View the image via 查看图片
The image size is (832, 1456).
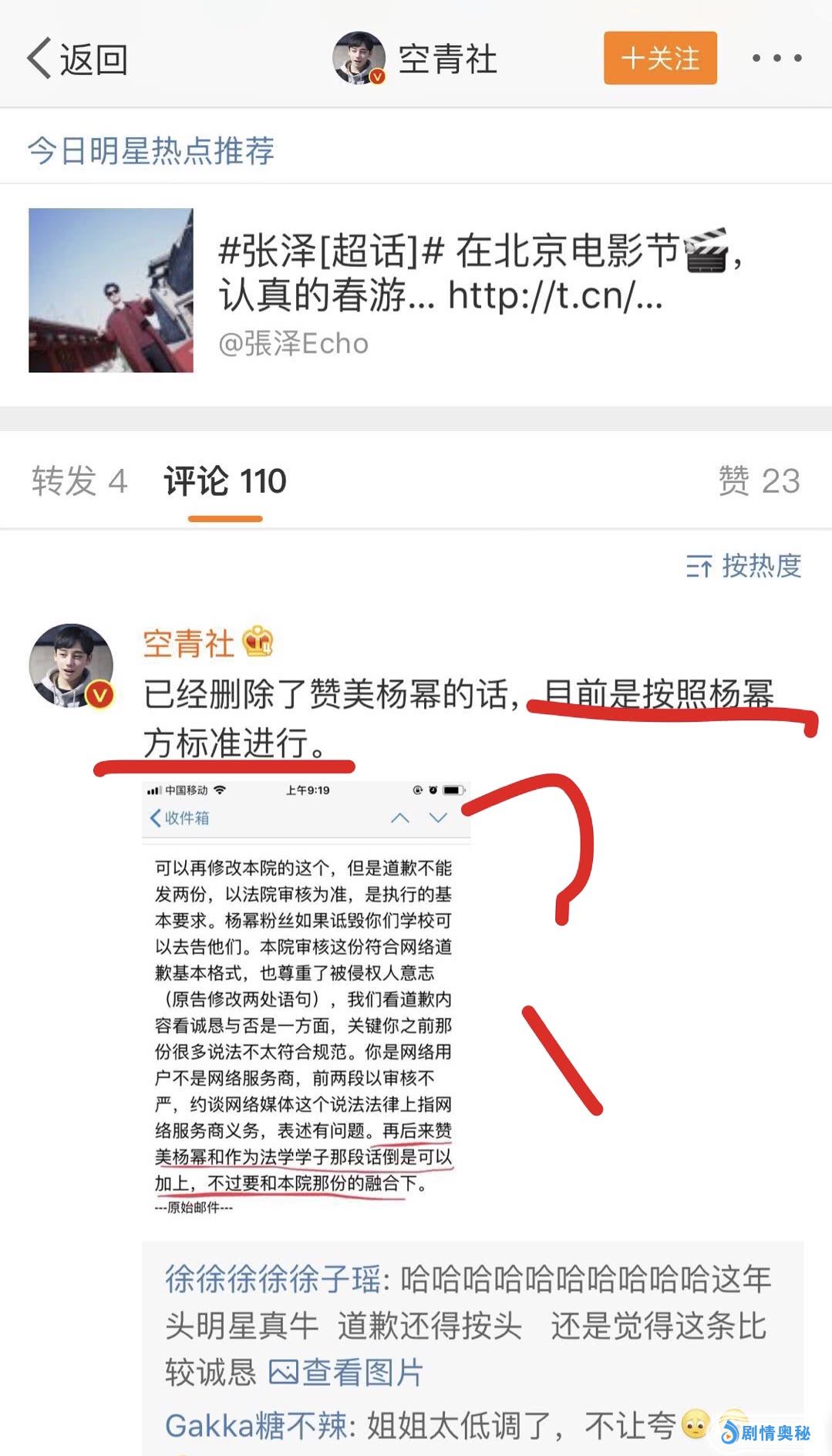[x=346, y=1373]
